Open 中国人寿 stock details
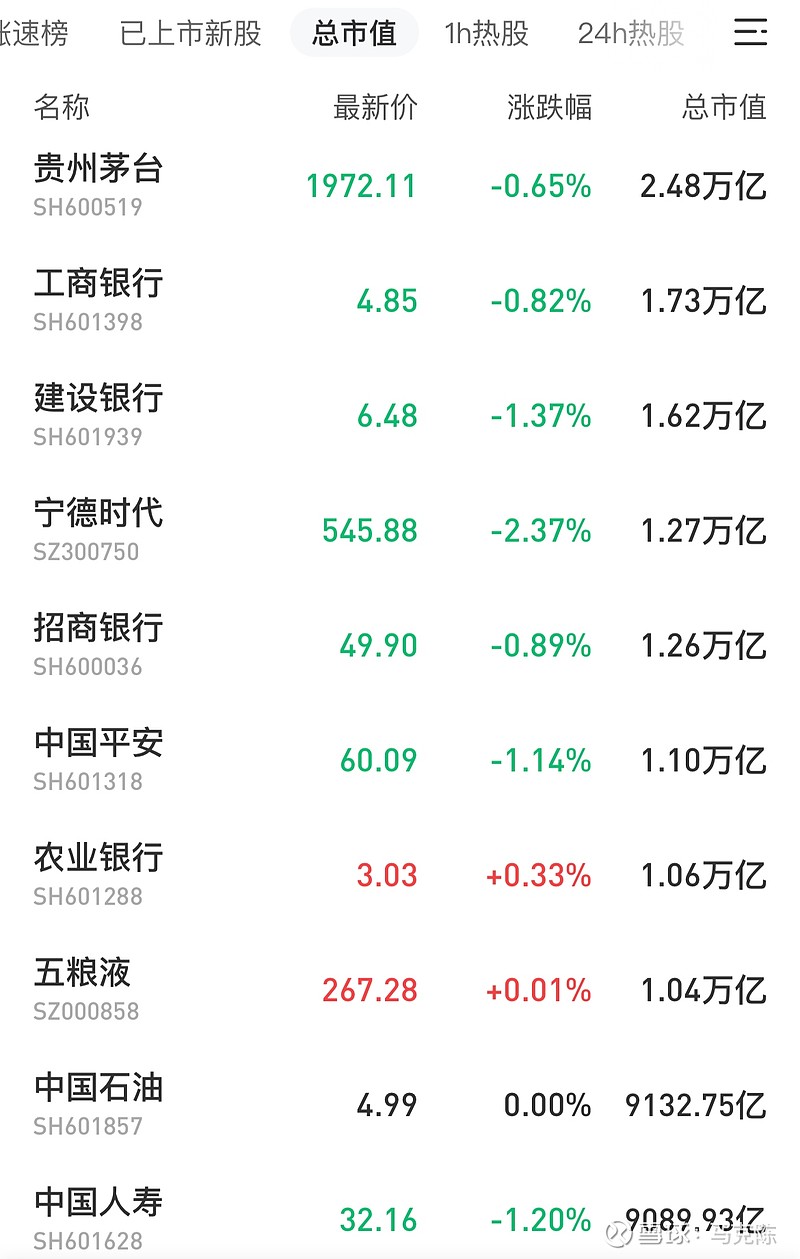This screenshot has height=1259, width=800. (x=98, y=1217)
